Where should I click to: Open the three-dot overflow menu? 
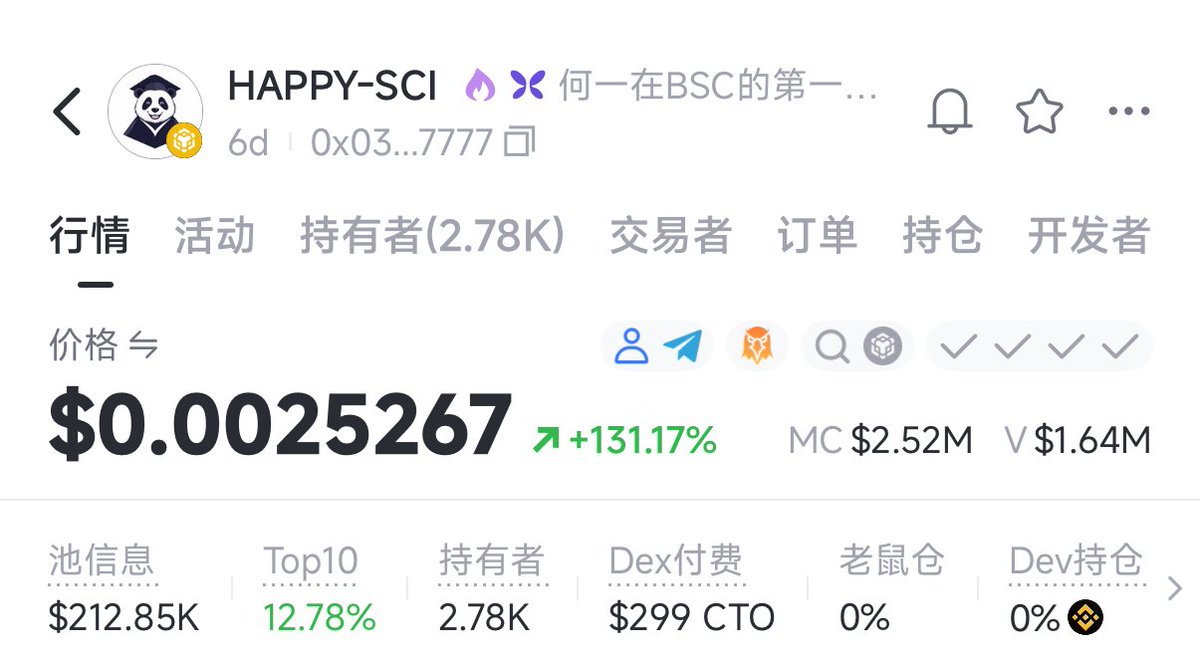click(x=1129, y=111)
